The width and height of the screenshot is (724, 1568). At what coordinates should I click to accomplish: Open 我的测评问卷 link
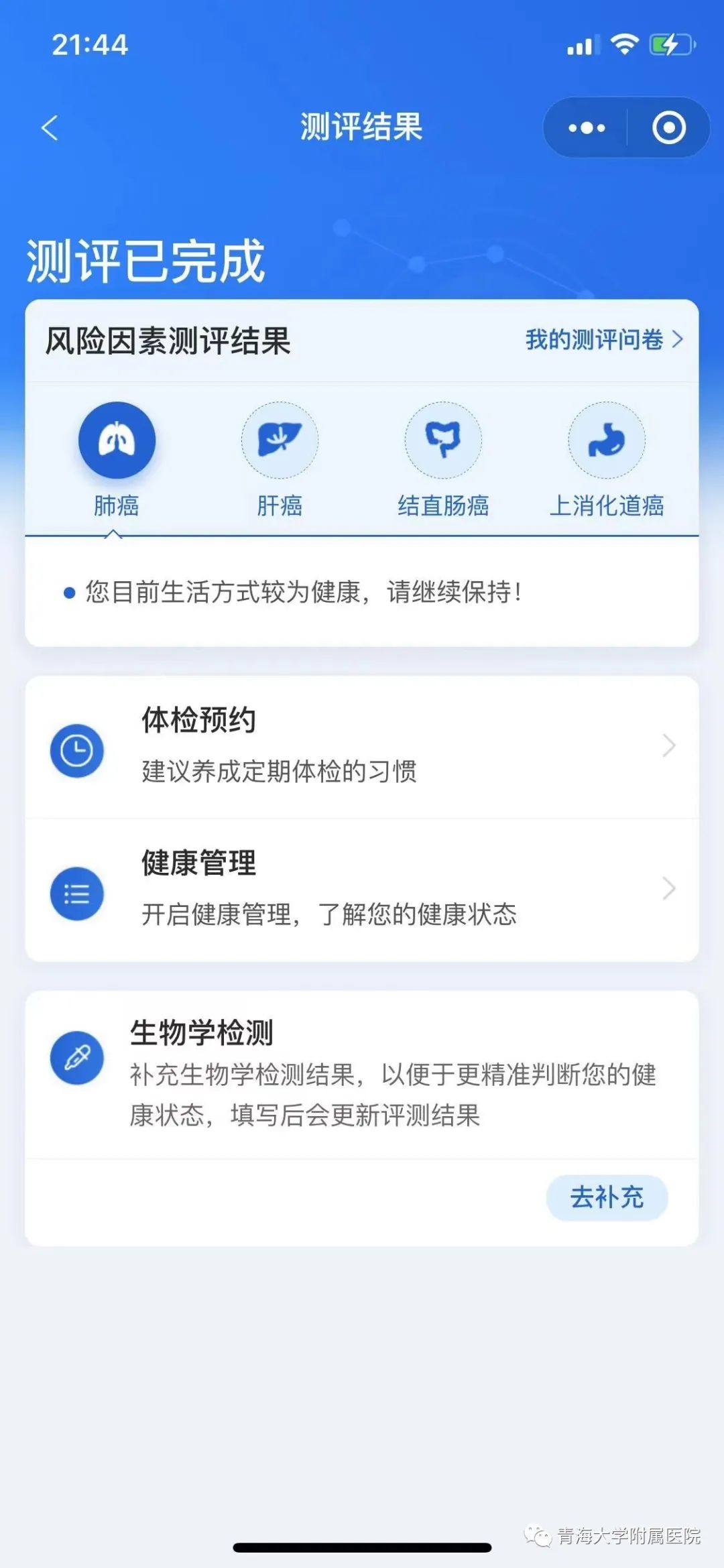604,340
